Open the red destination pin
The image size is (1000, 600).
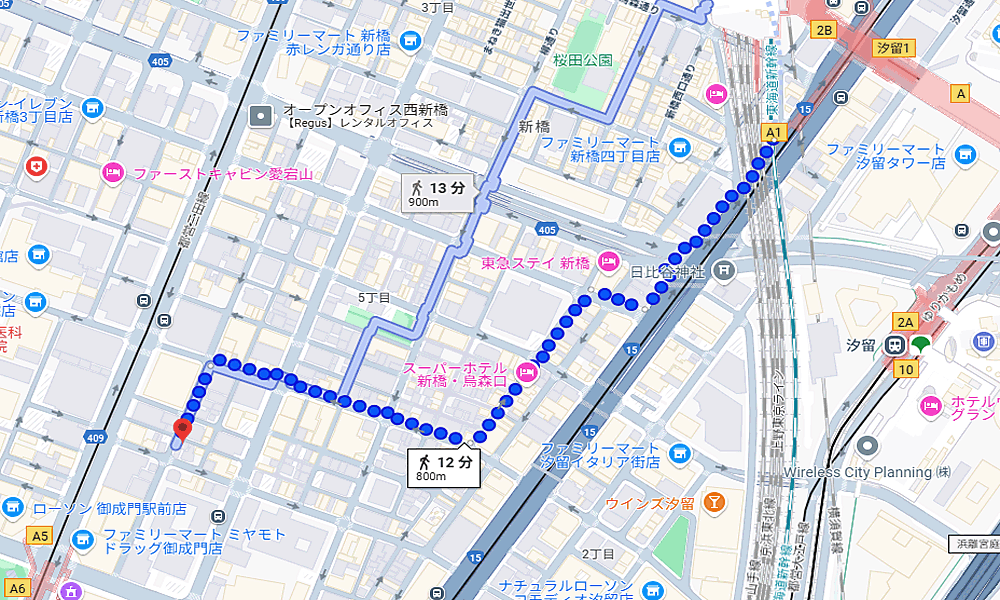click(x=181, y=430)
